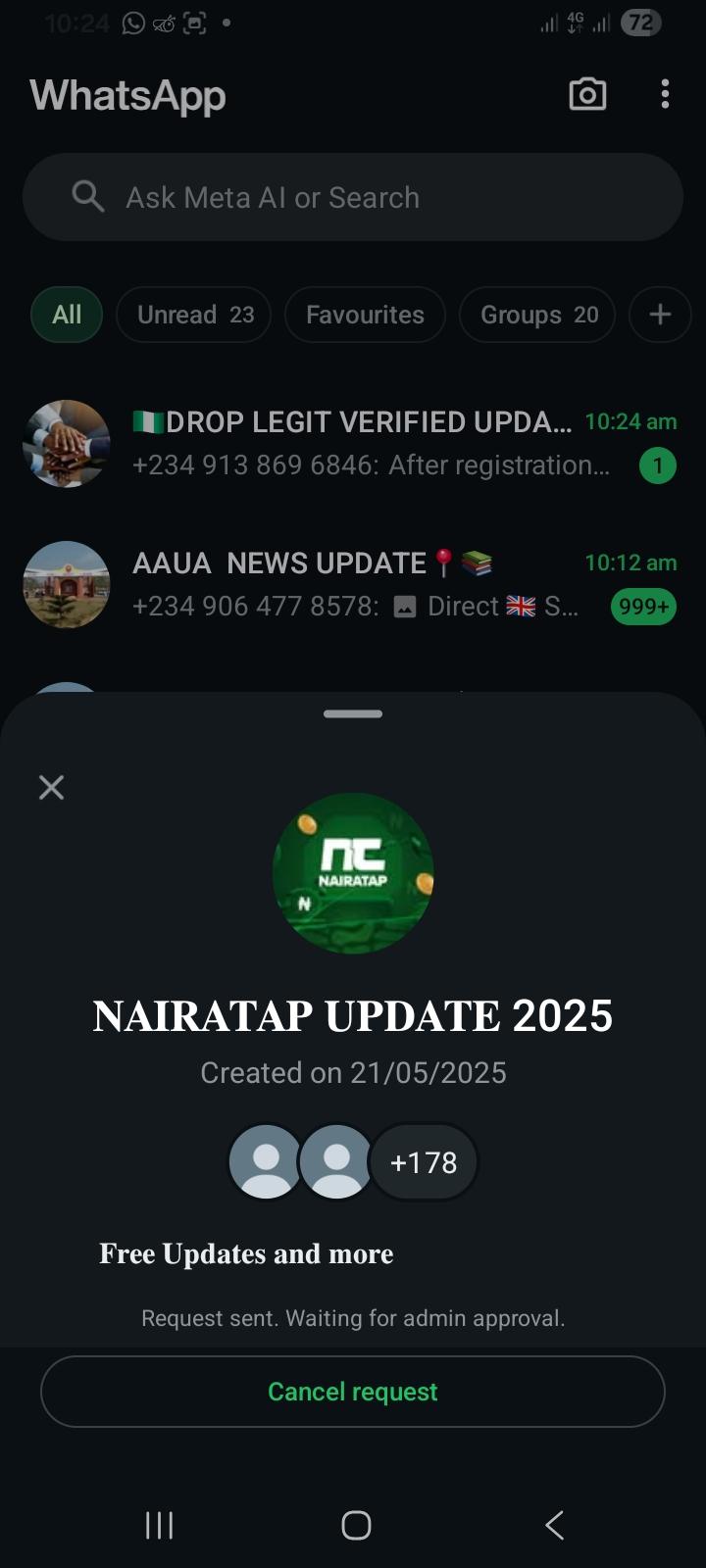Go back with the system back button
706x1568 pixels.
coord(554,1525)
